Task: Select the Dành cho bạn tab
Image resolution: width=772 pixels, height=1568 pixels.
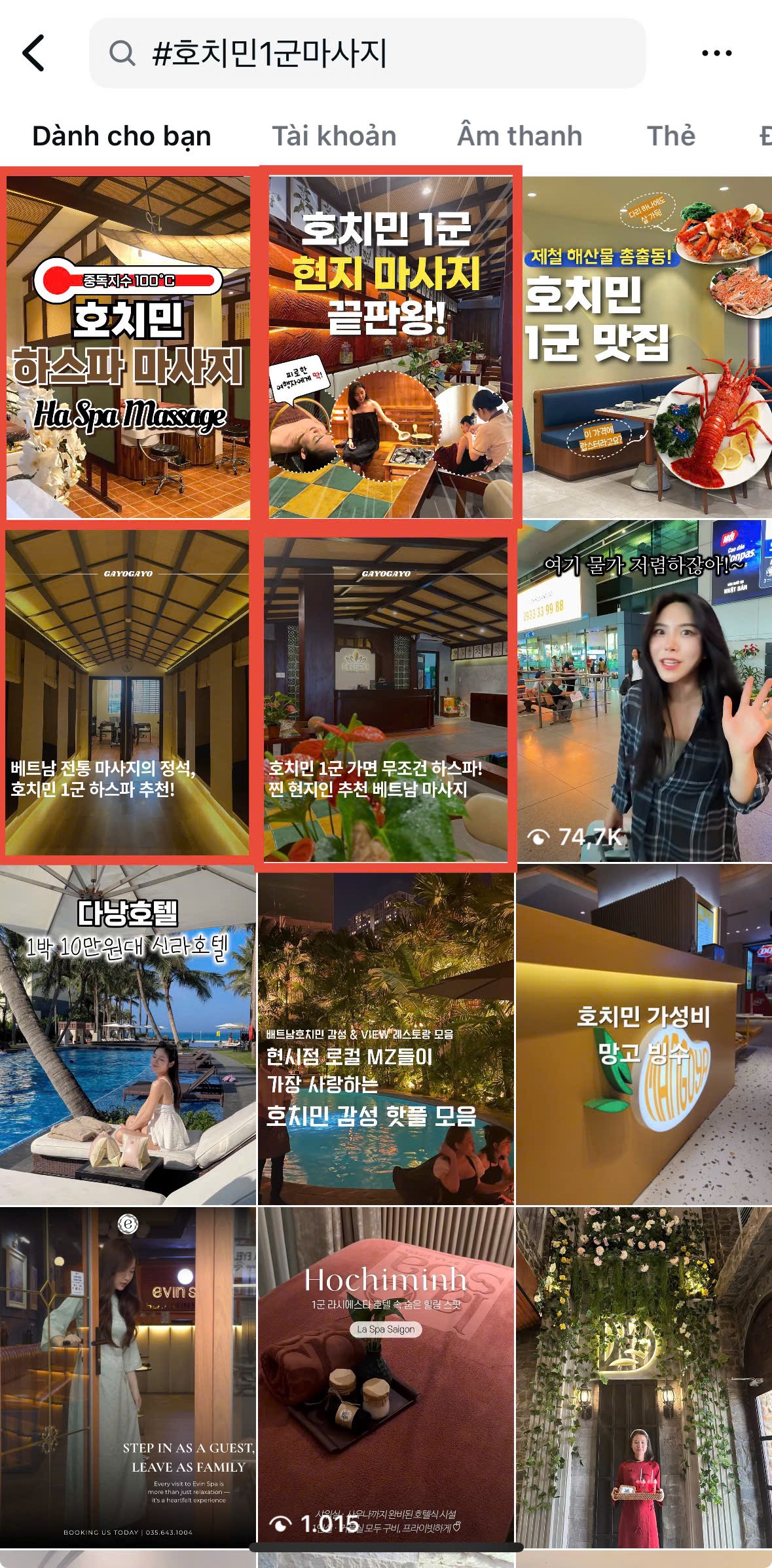Action: click(x=122, y=136)
